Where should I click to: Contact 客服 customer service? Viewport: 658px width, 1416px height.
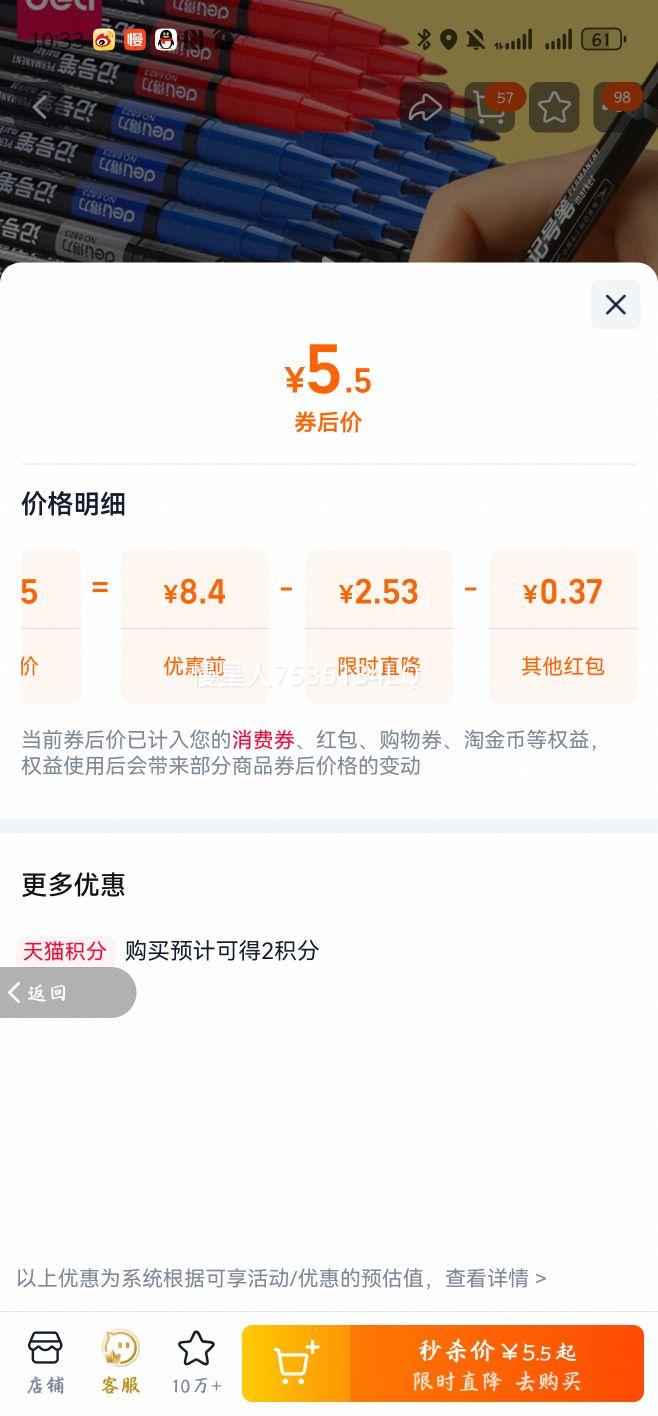pyautogui.click(x=121, y=1361)
